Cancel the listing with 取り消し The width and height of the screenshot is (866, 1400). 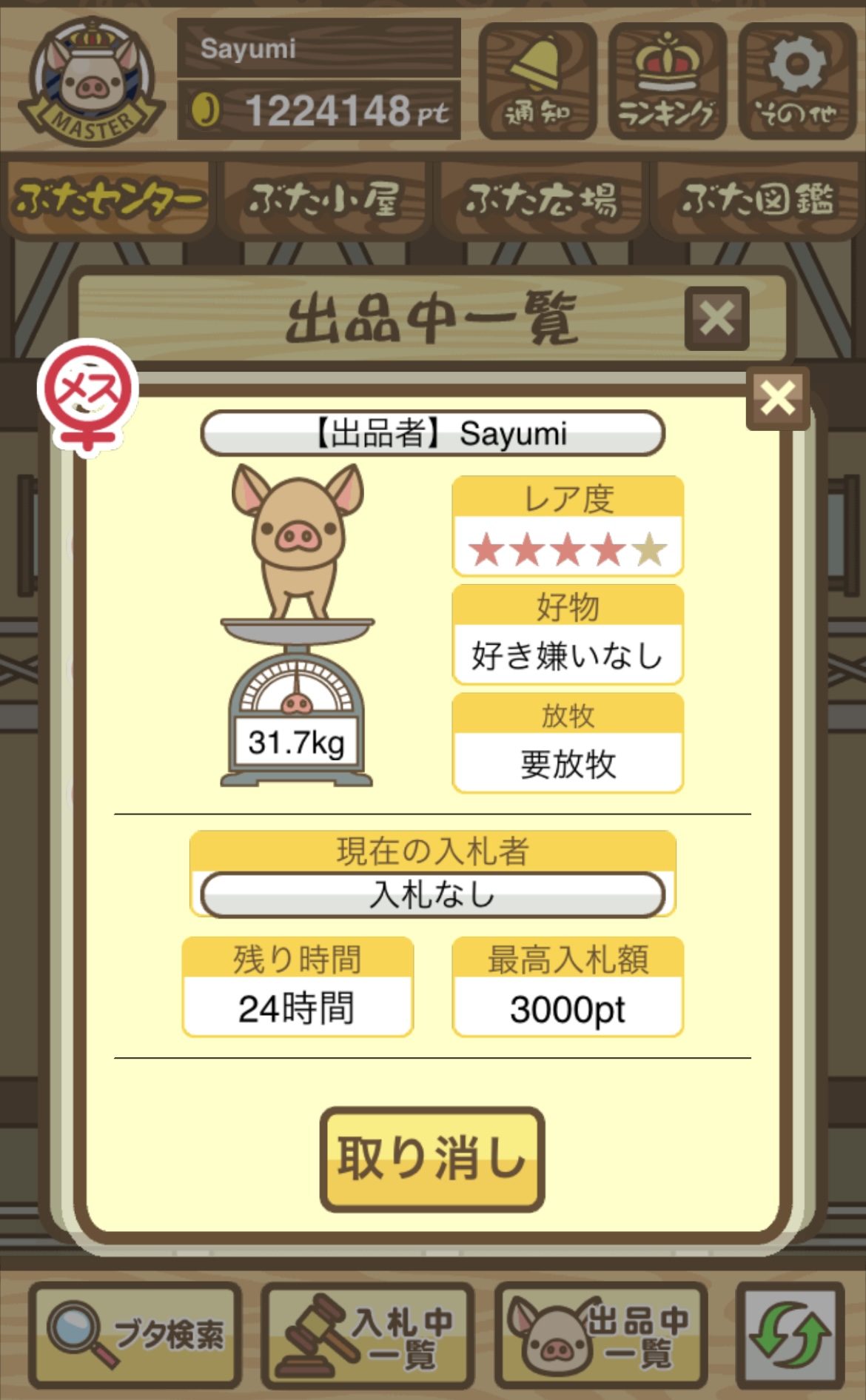click(x=432, y=1159)
